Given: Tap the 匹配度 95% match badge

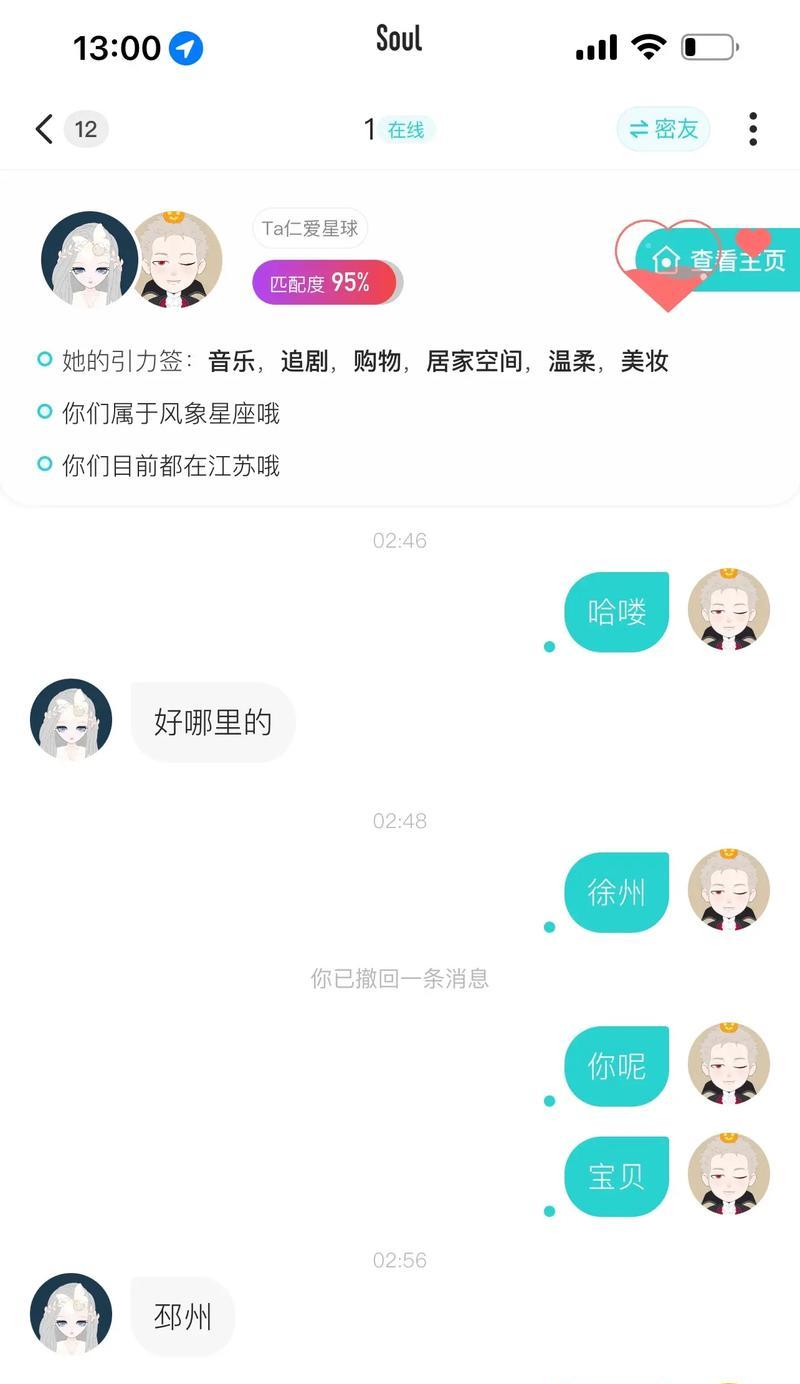Looking at the screenshot, I should 326,283.
